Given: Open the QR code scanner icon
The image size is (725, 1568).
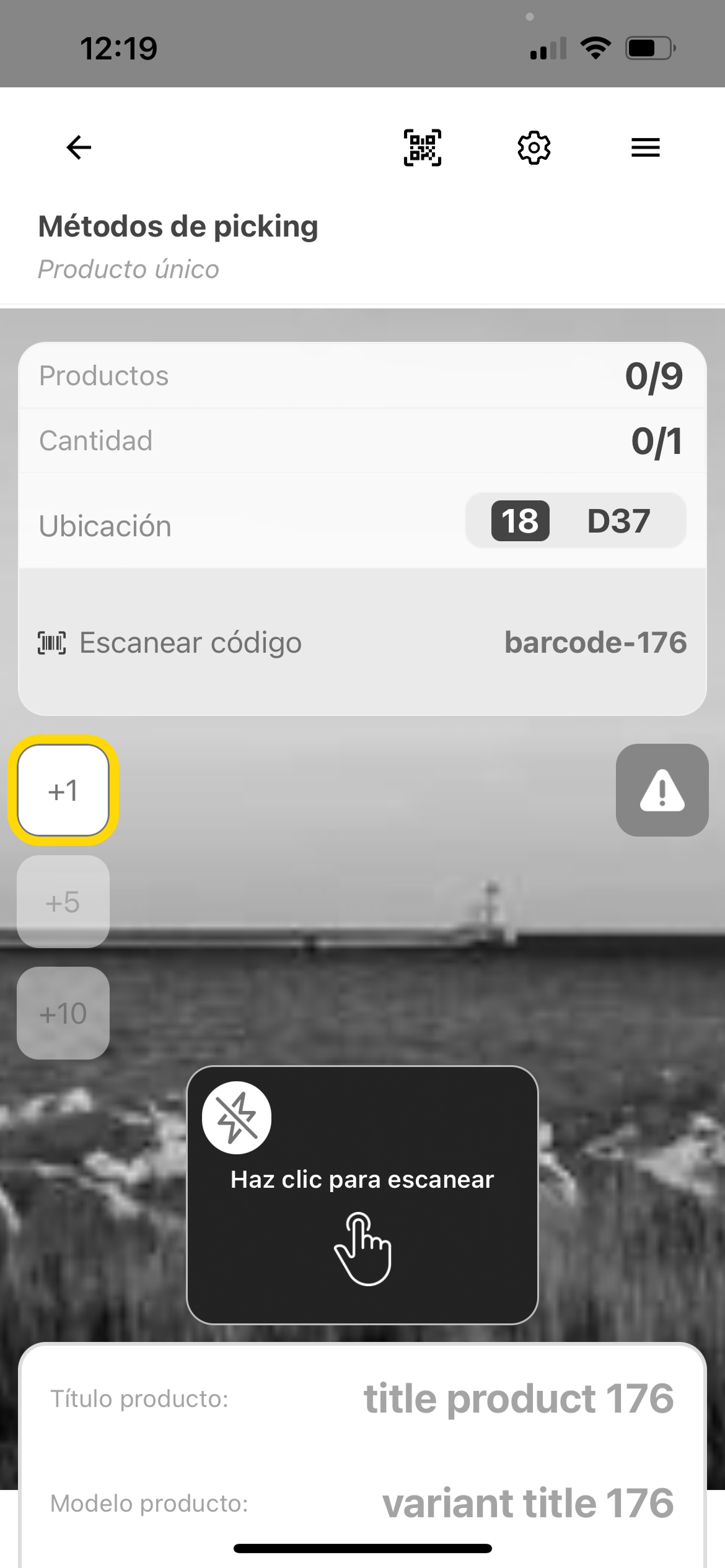Looking at the screenshot, I should click(423, 147).
